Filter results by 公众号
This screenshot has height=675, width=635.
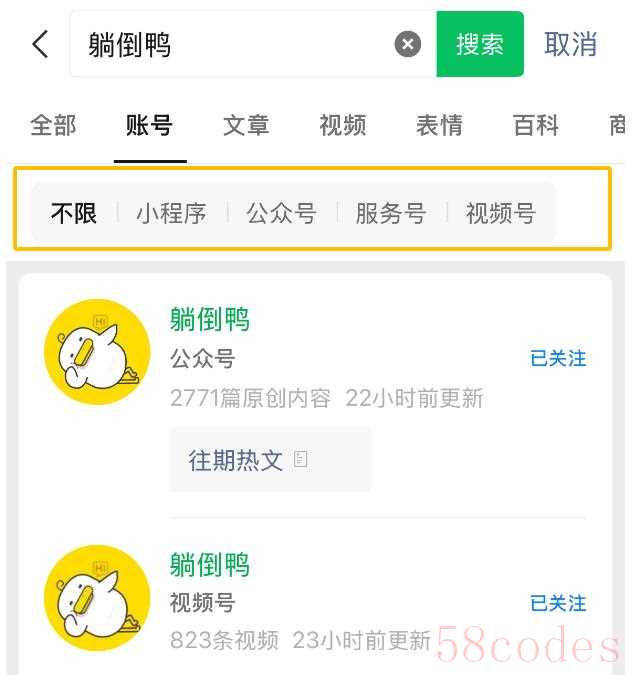click(281, 213)
